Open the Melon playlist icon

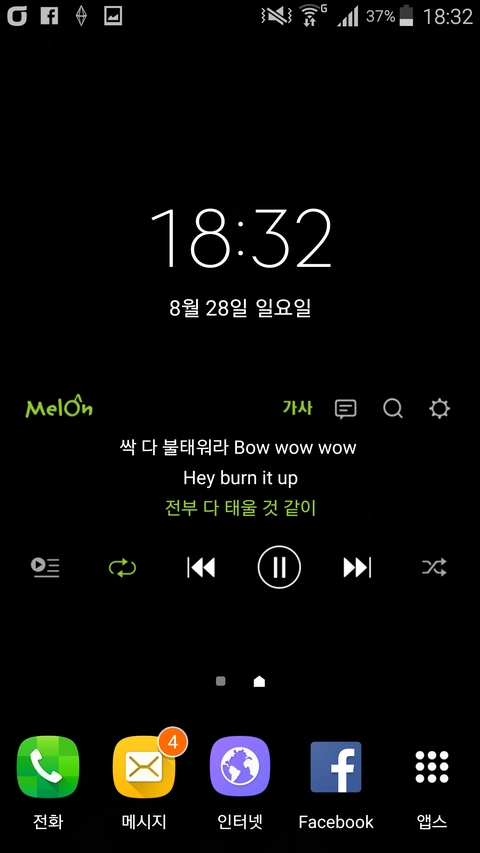(45, 567)
